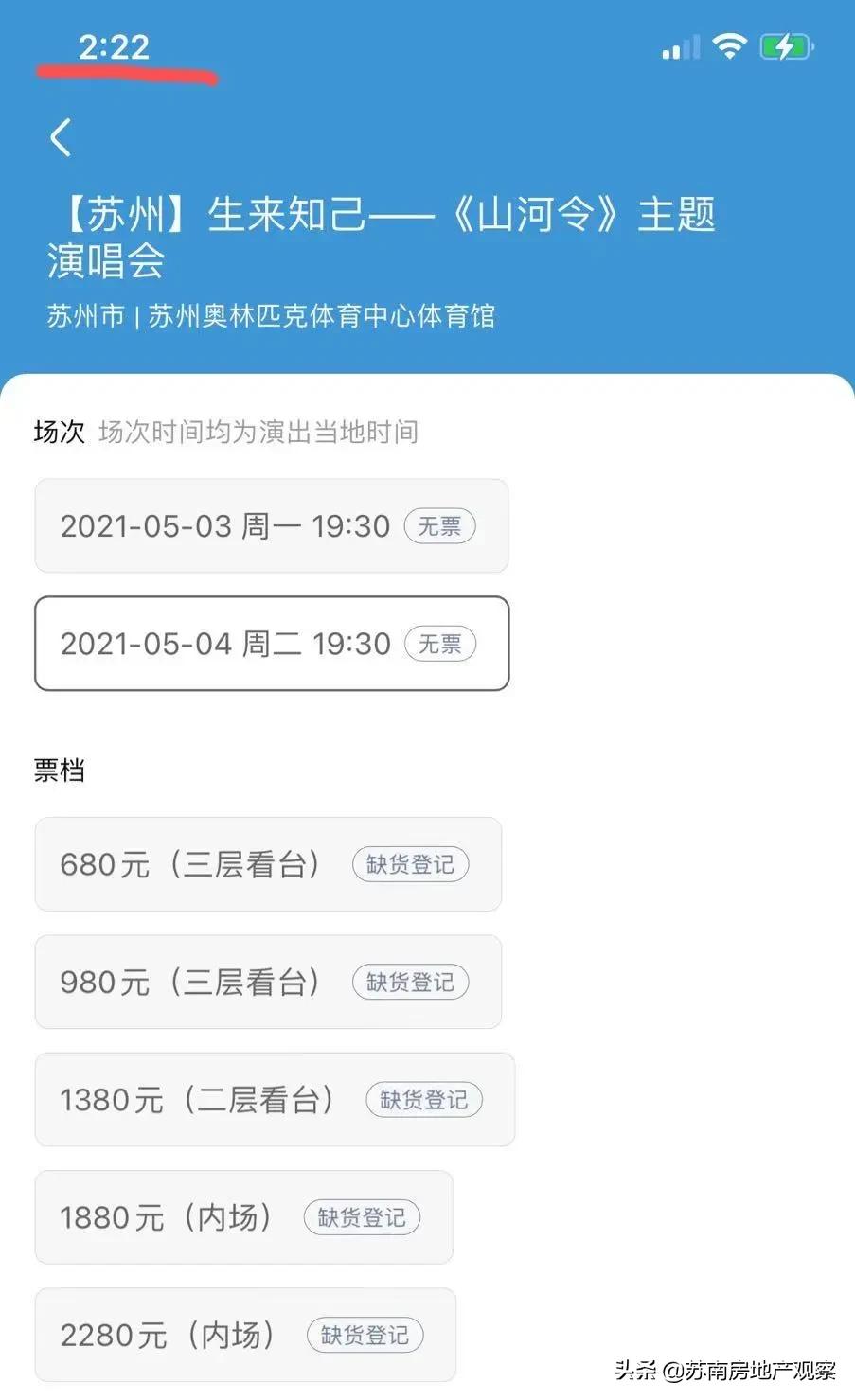This screenshot has width=855, height=1400.
Task: Tap the 无票 badge on the May 3 session
Action: (x=438, y=526)
